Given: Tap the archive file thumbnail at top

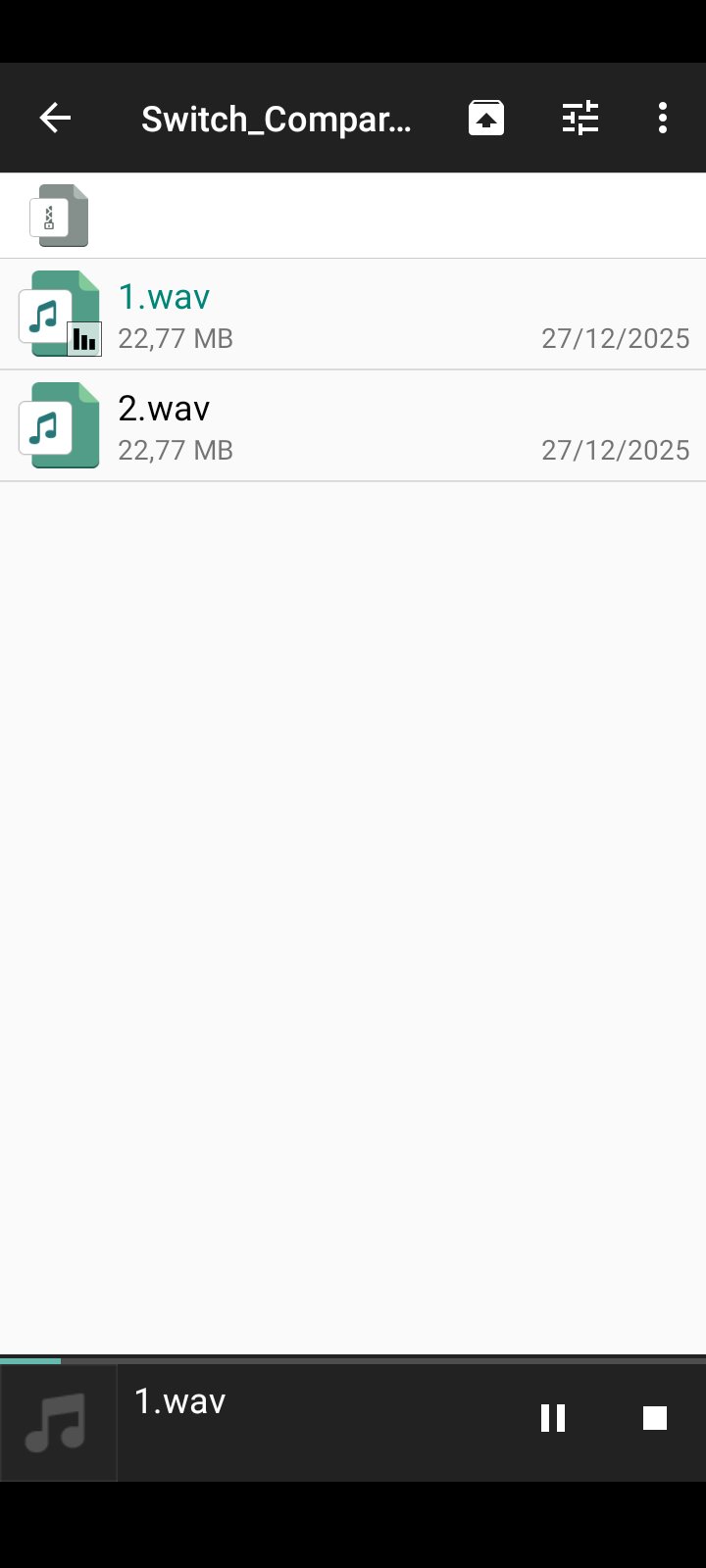Looking at the screenshot, I should click(x=59, y=215).
